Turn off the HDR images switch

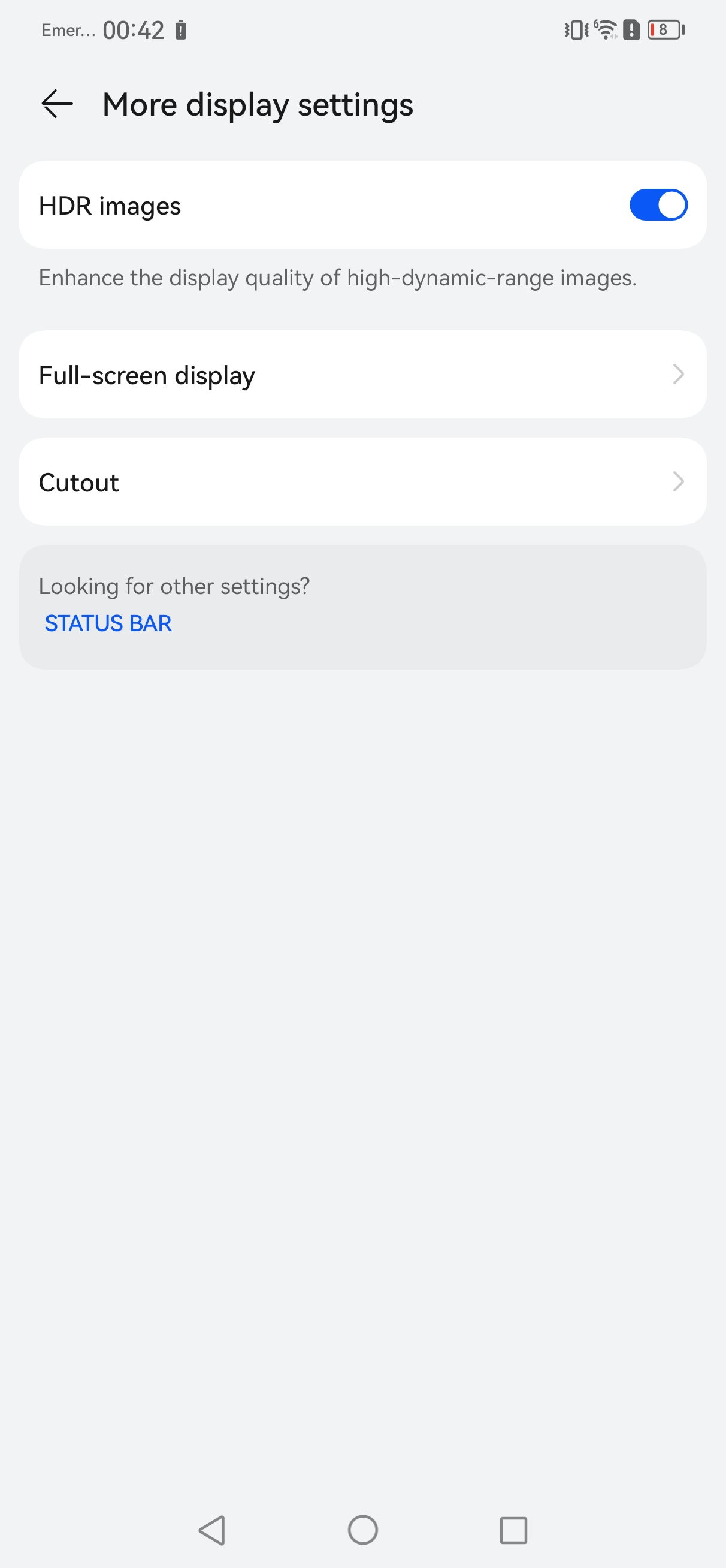pos(658,204)
